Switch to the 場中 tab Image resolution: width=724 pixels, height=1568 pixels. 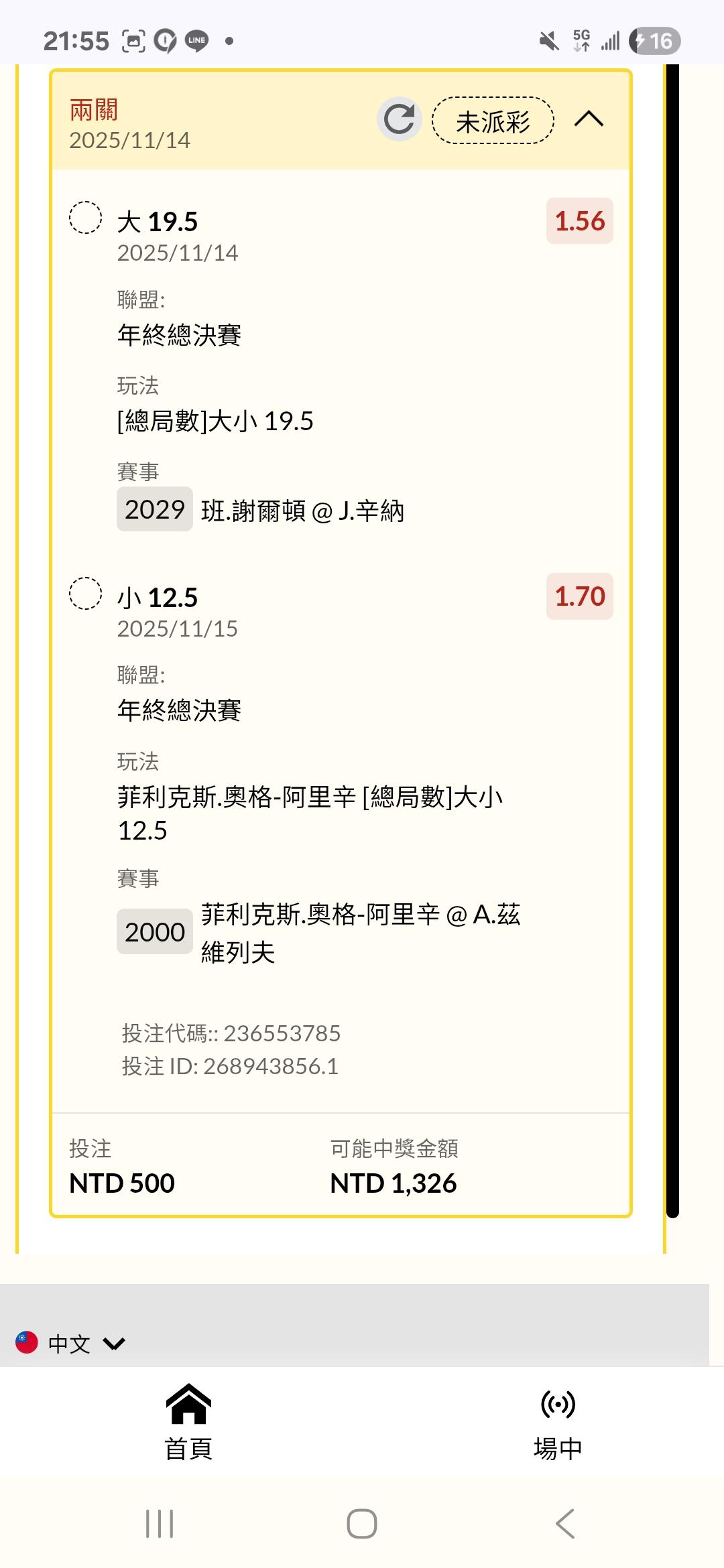click(x=558, y=1422)
